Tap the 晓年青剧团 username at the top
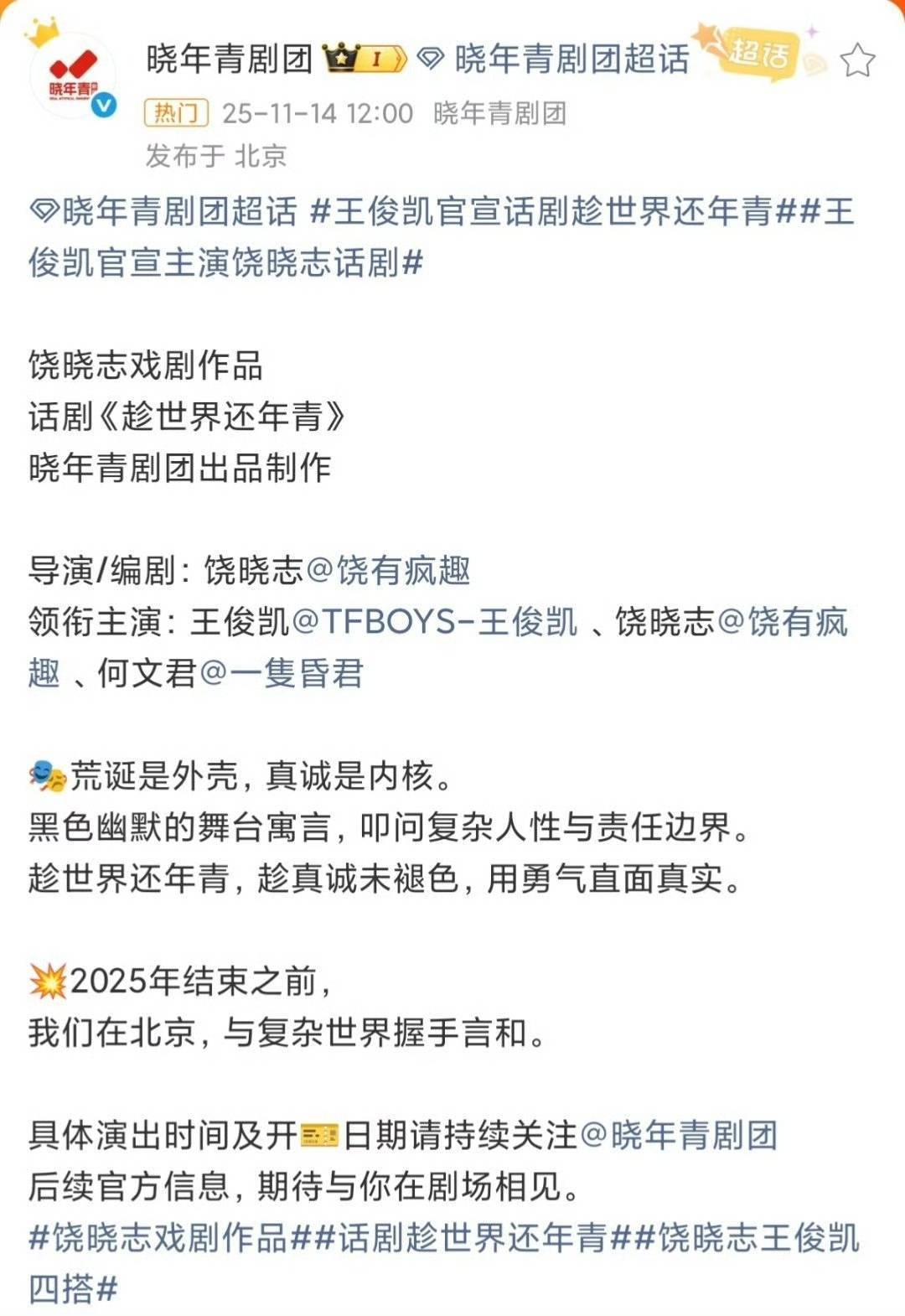The image size is (905, 1316). pyautogui.click(x=230, y=60)
